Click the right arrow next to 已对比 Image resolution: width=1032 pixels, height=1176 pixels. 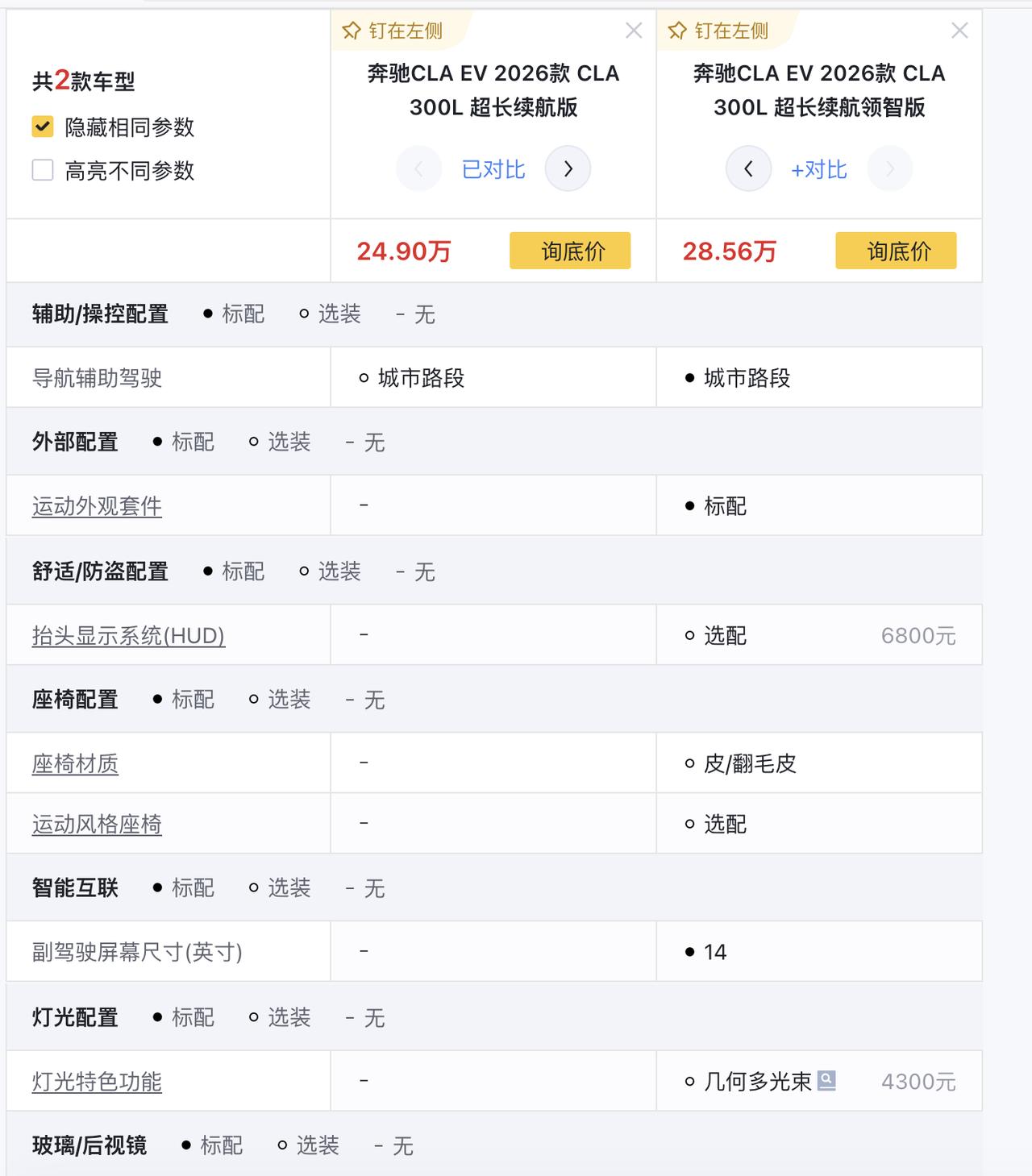pyautogui.click(x=568, y=168)
